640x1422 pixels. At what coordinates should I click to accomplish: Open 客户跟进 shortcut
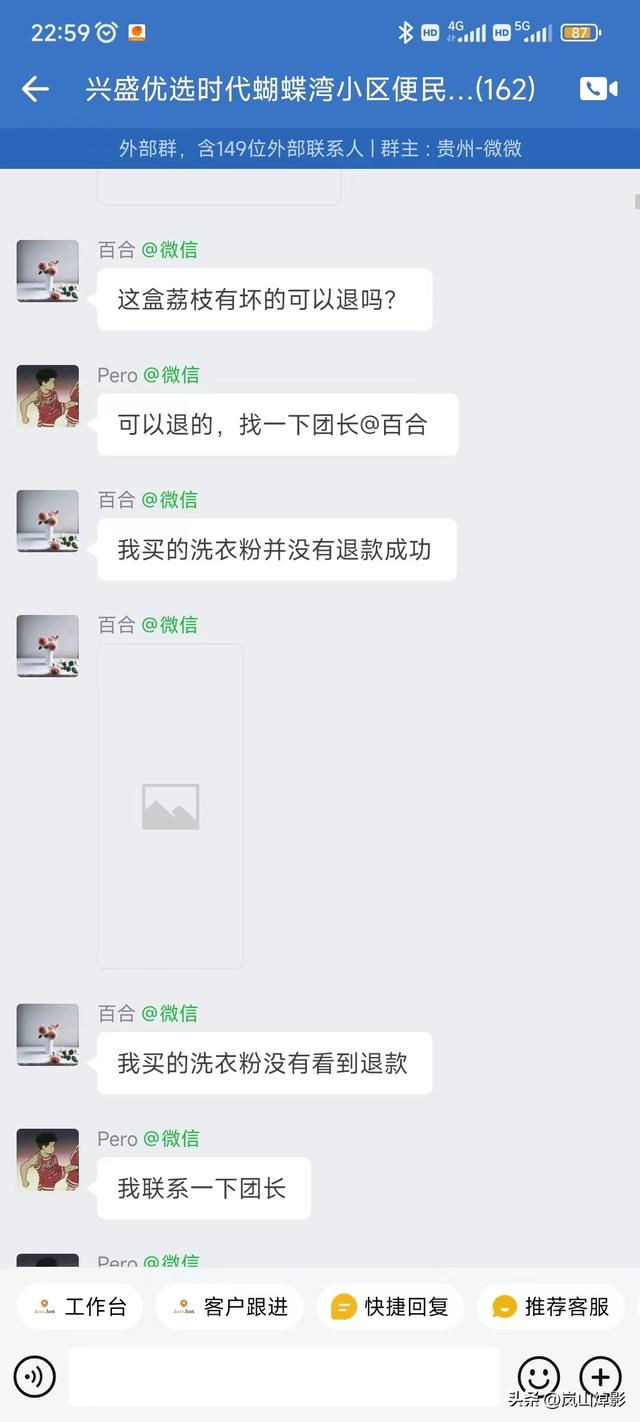(230, 1307)
